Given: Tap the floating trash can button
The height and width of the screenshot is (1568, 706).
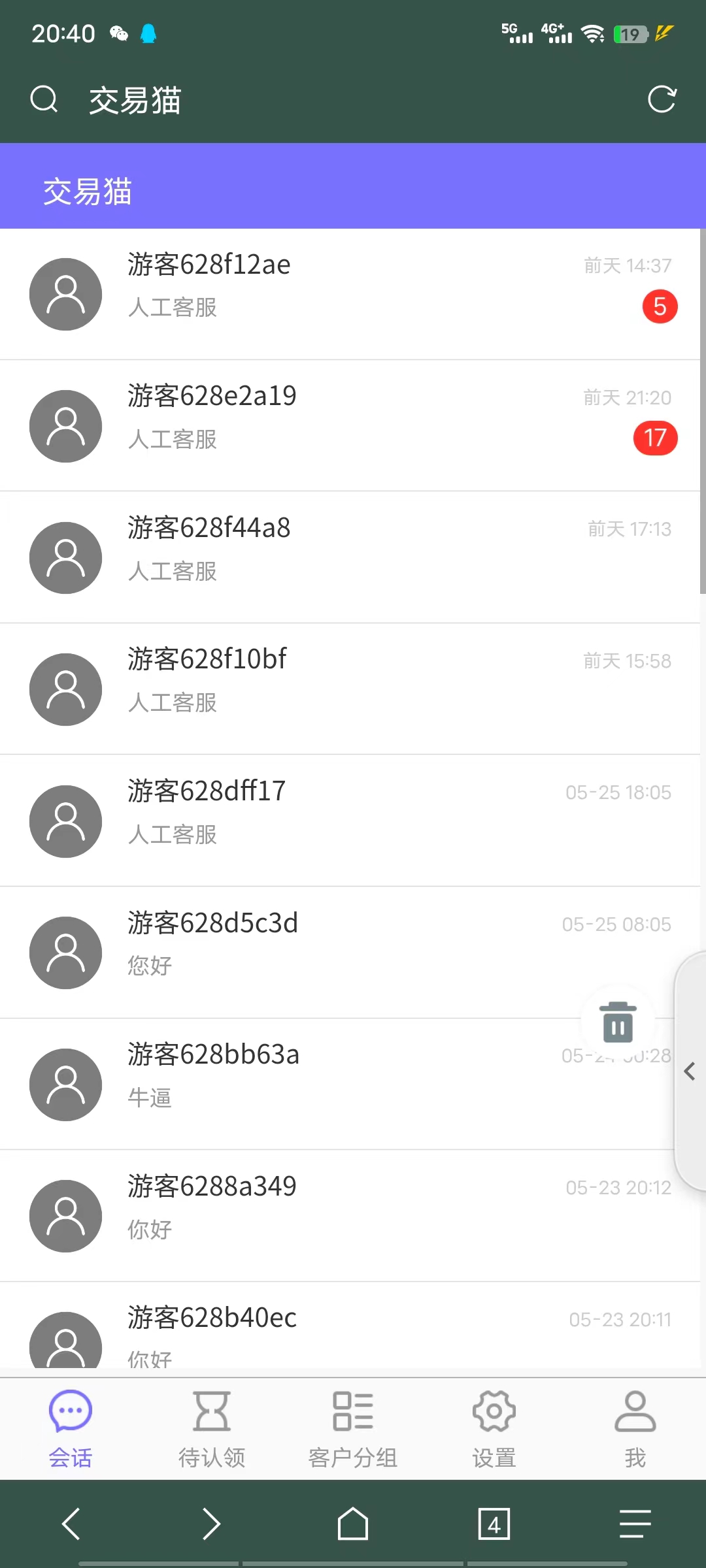Looking at the screenshot, I should click(618, 1022).
